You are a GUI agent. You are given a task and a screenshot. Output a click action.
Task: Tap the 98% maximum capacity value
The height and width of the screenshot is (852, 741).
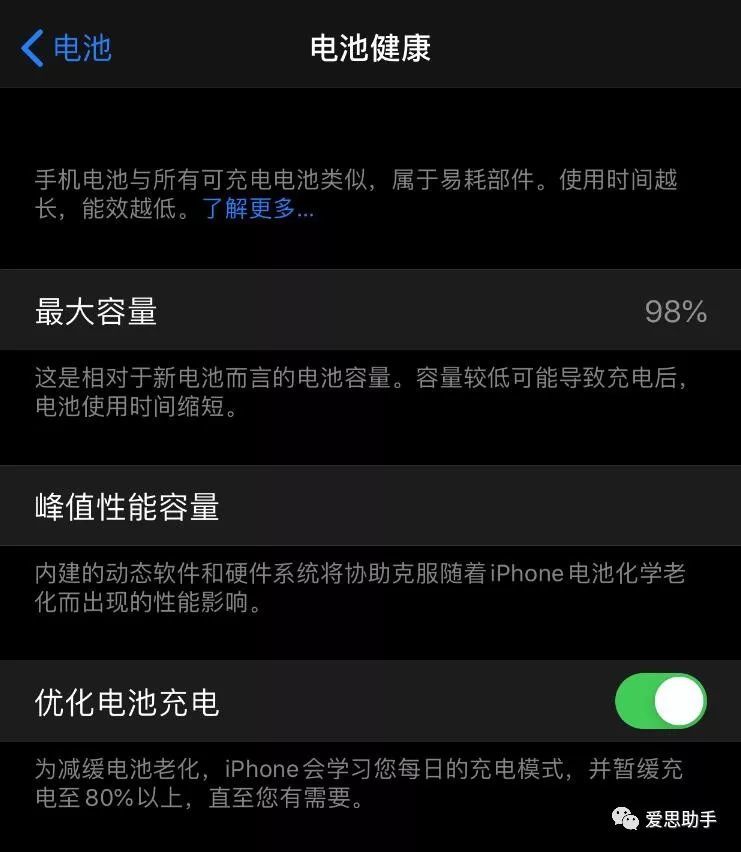tap(680, 311)
